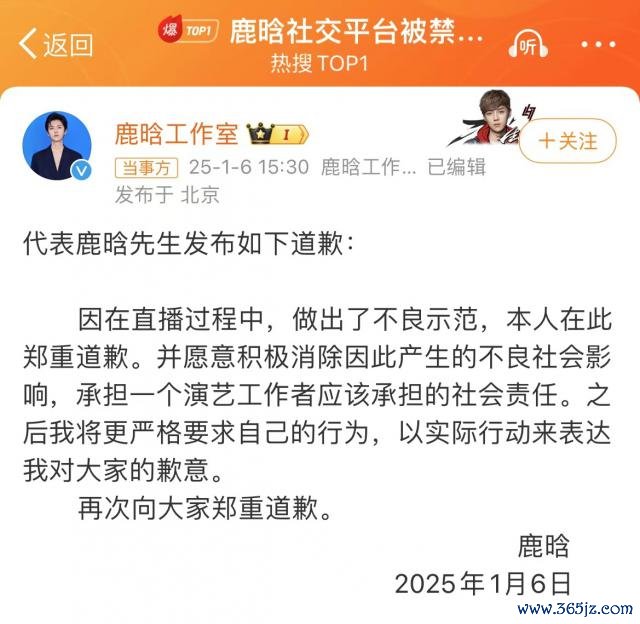Tap the 鹿晗工作室 username
Screen dimensions: 640x624
tap(177, 135)
